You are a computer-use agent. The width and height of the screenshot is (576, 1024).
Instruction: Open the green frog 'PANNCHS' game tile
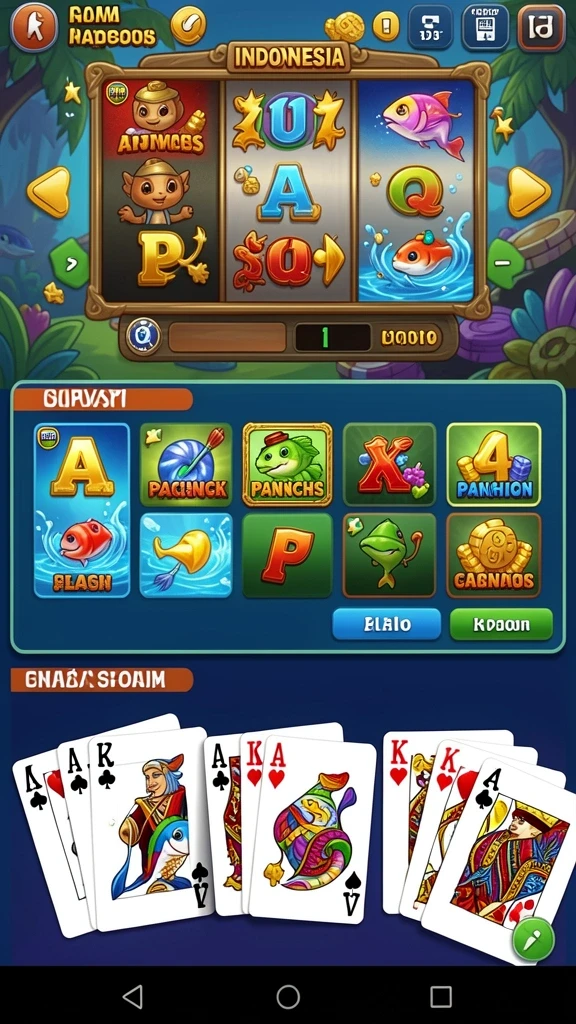[x=287, y=464]
